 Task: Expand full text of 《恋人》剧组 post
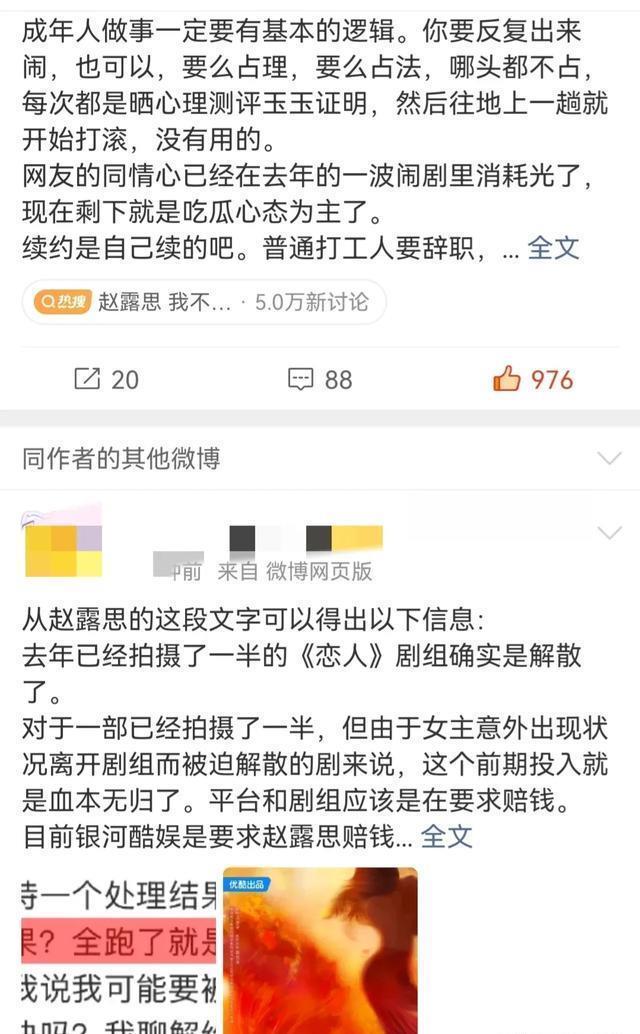[446, 835]
